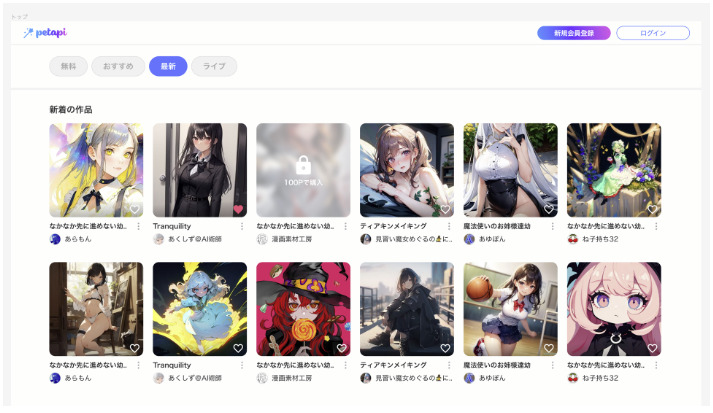Switch to the 無料 tab
The image size is (713, 413).
(x=68, y=67)
